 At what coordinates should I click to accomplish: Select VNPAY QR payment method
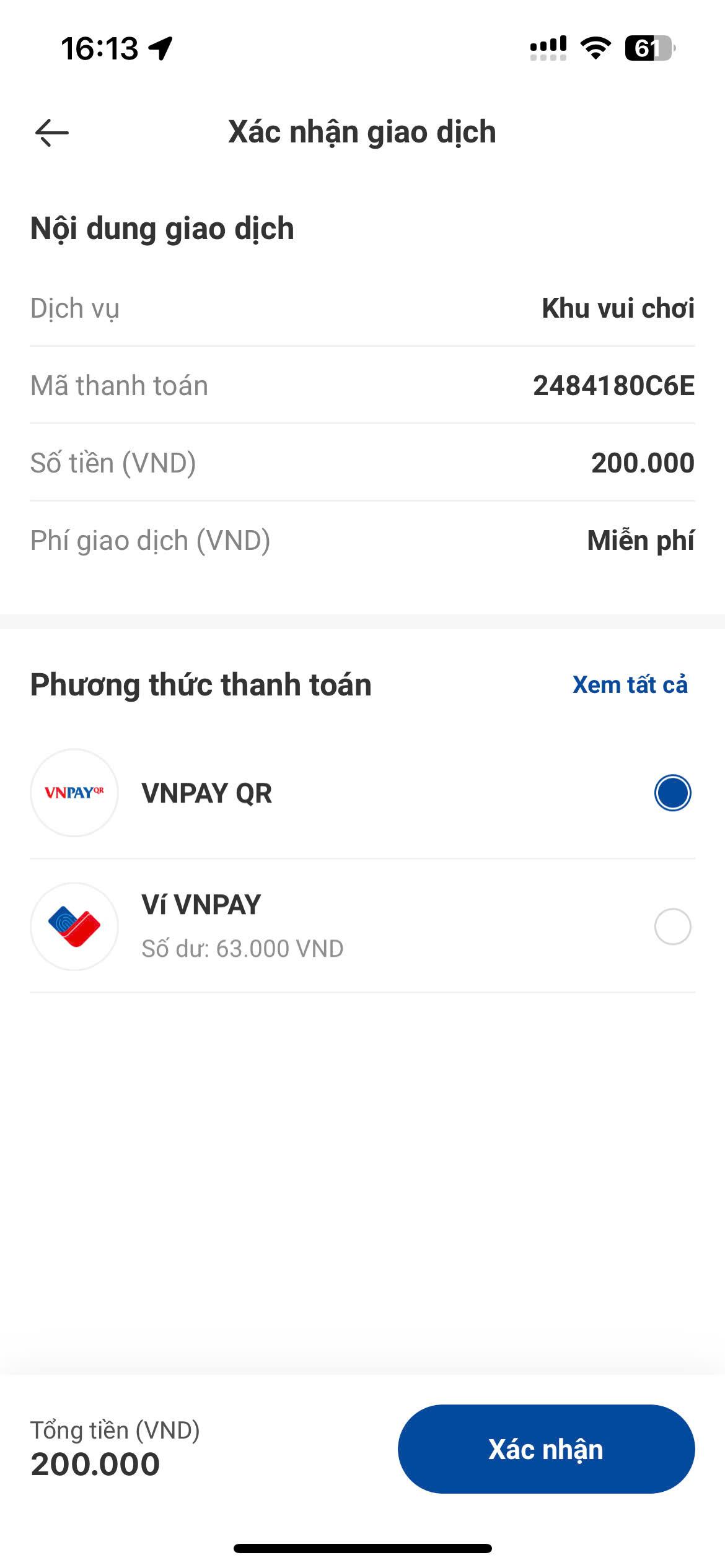tap(362, 793)
